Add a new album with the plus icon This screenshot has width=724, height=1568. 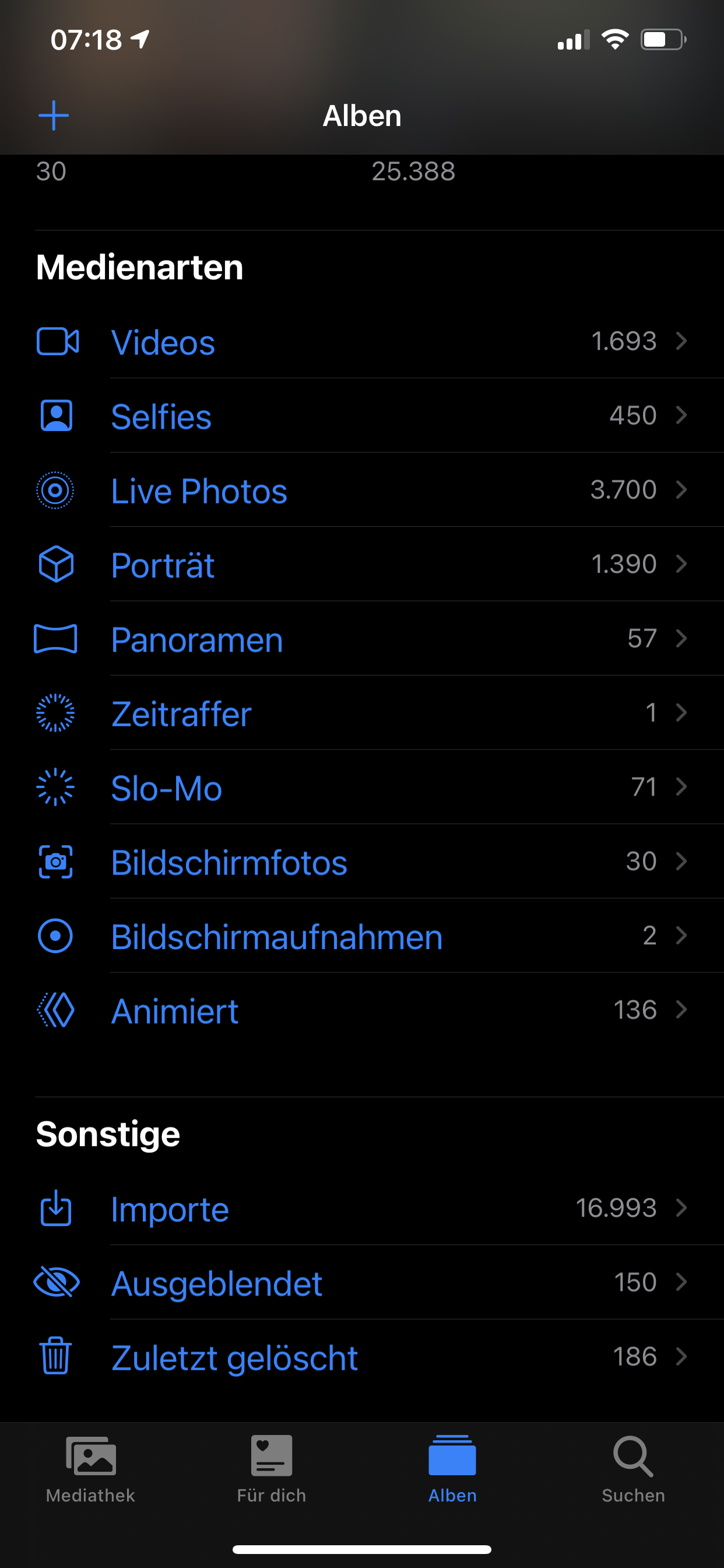click(x=54, y=116)
